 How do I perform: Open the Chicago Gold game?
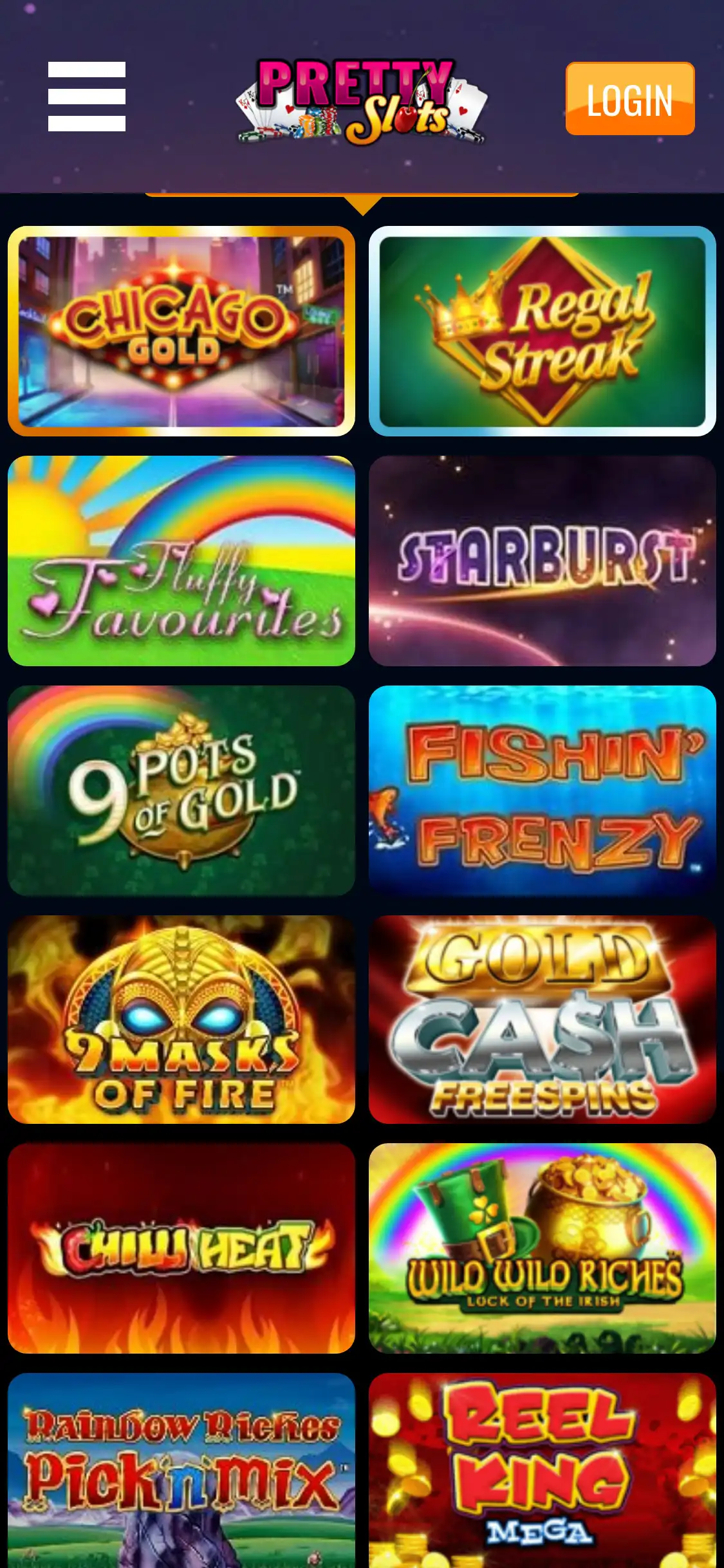[x=181, y=331]
